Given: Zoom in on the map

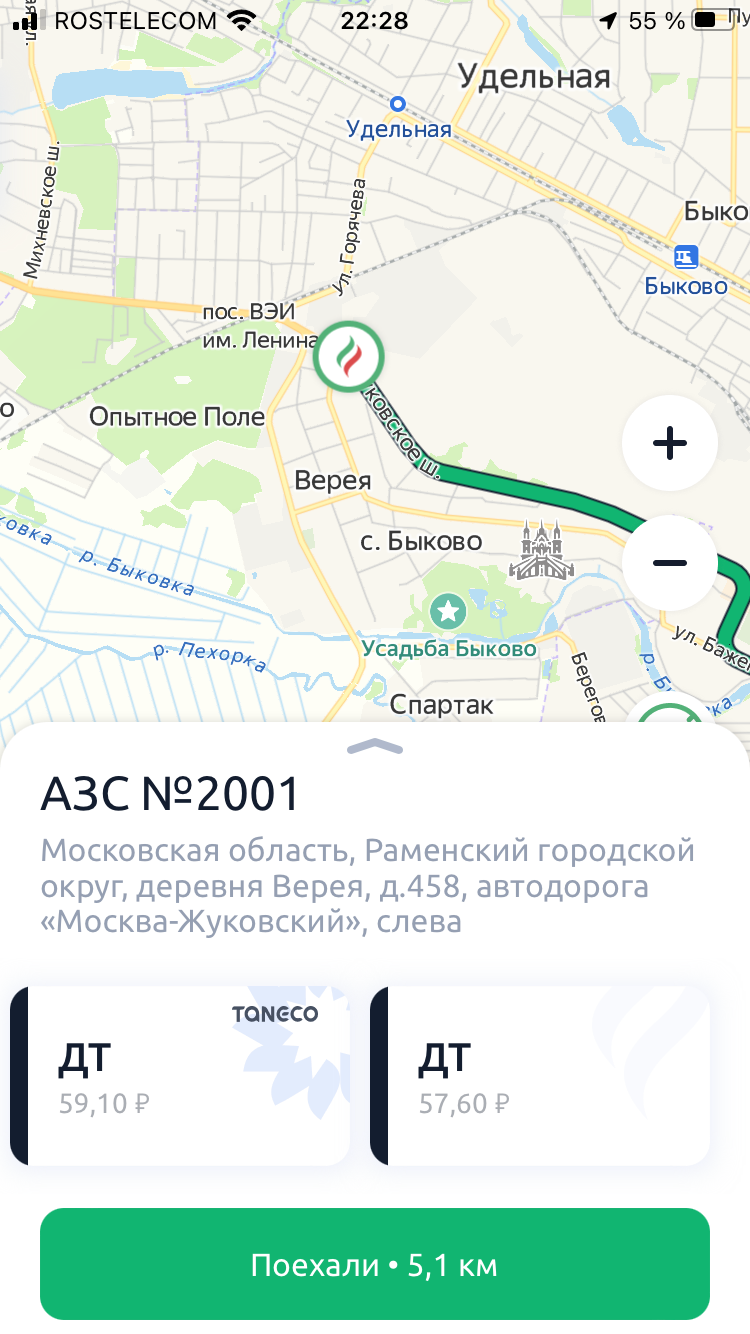Looking at the screenshot, I should (669, 443).
